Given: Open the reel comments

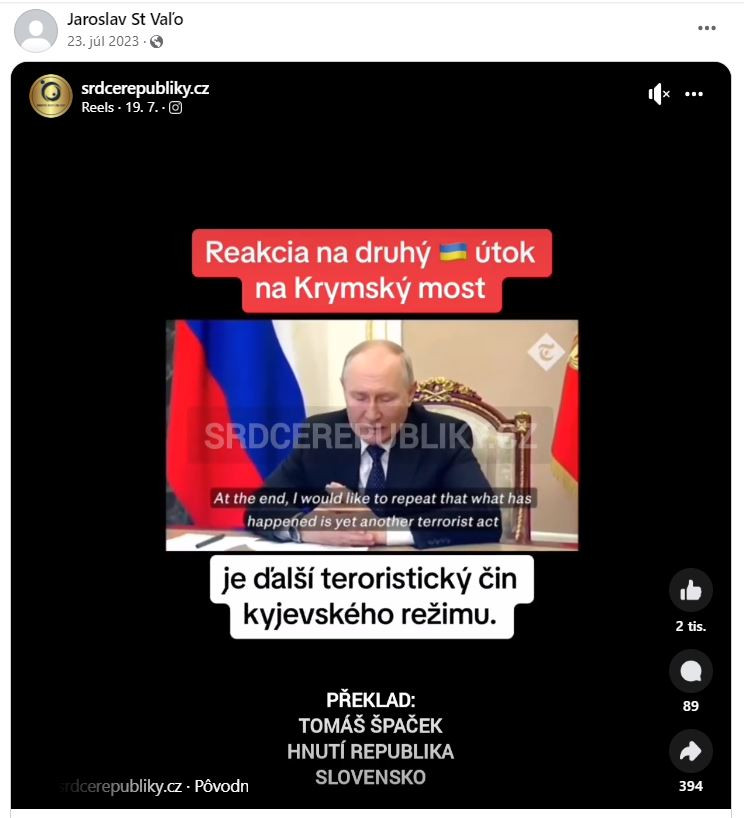Looking at the screenshot, I should point(690,671).
